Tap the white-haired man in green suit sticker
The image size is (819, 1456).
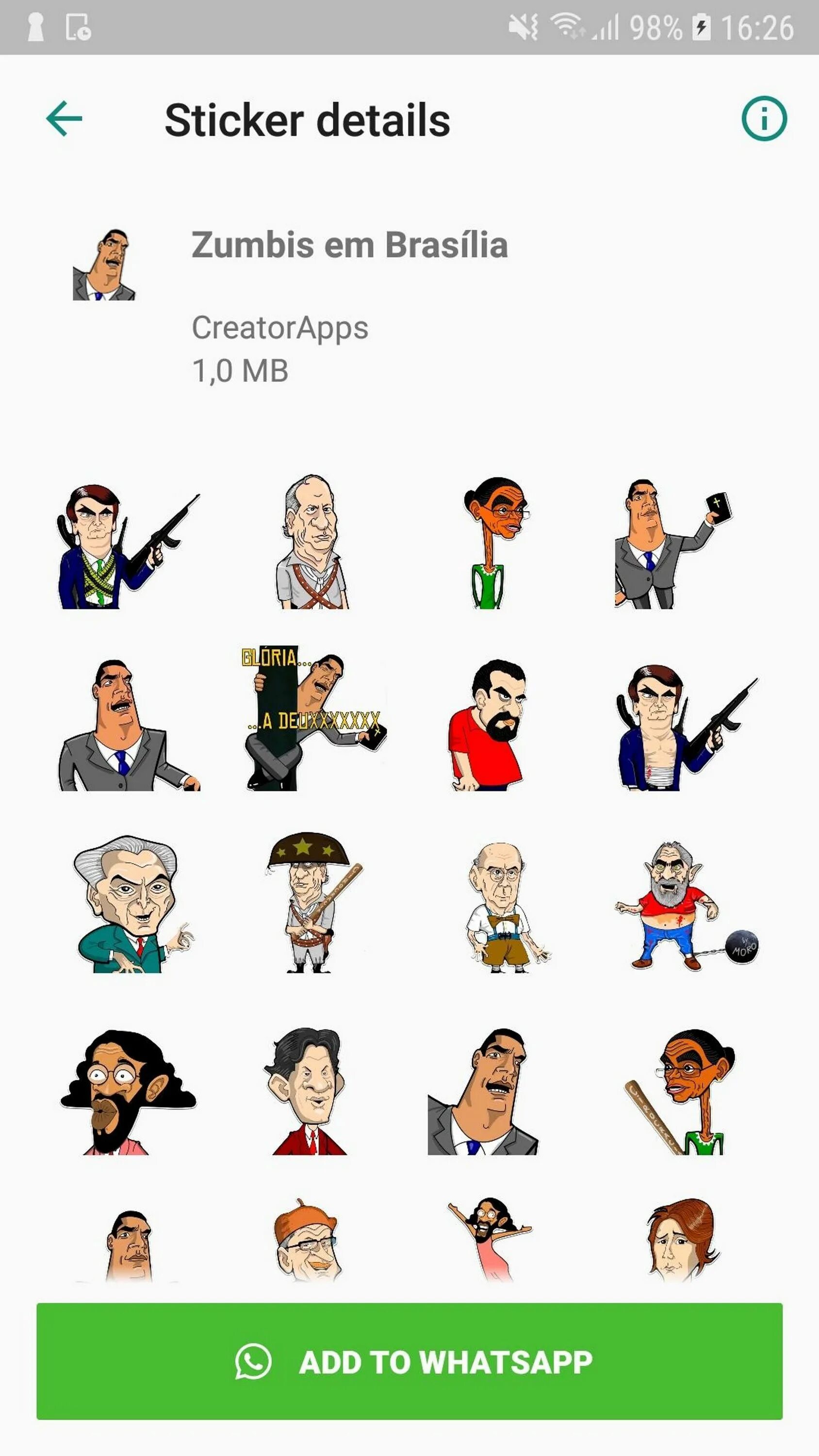[131, 903]
